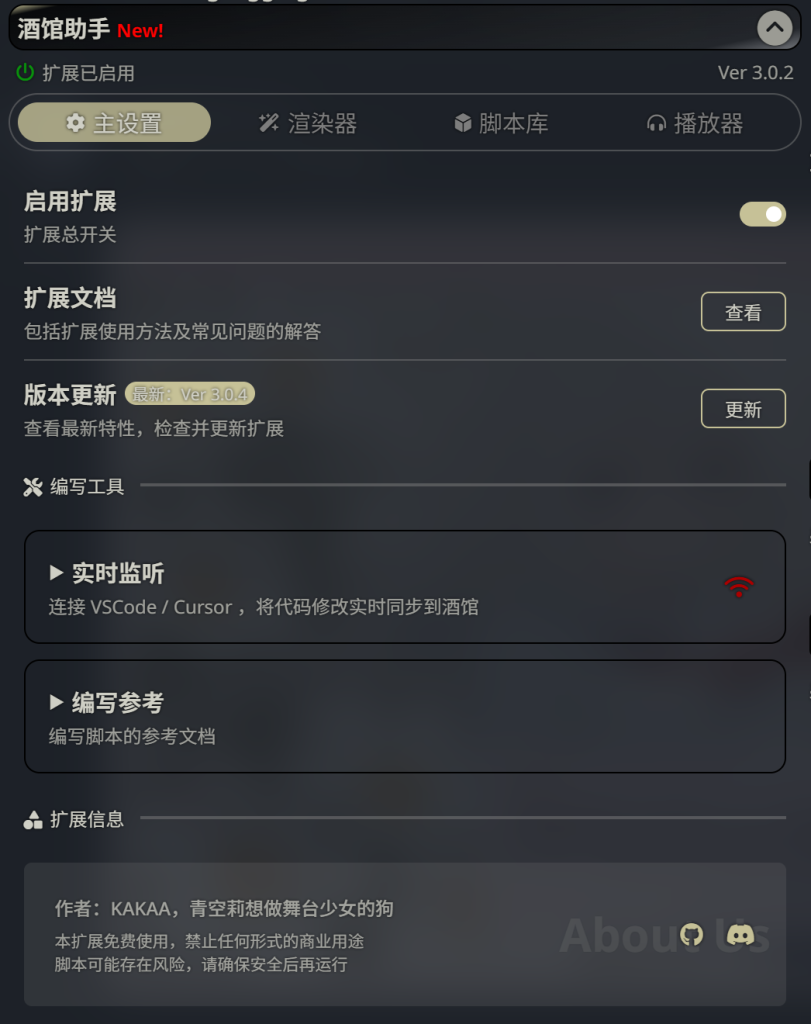This screenshot has height=1024, width=811.
Task: Expand the 实时监听 section
Action: [108, 574]
